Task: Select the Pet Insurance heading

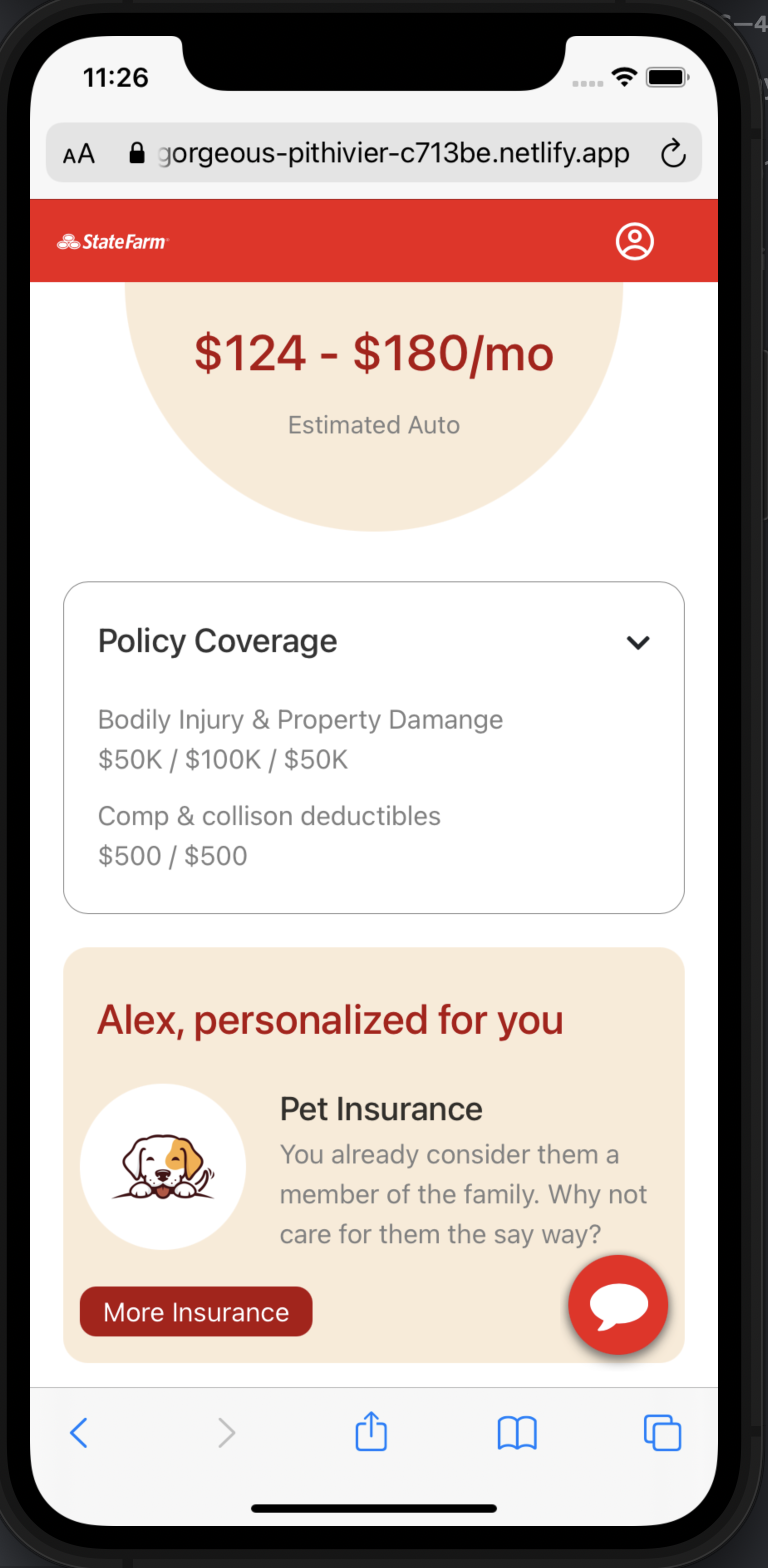Action: [381, 1108]
